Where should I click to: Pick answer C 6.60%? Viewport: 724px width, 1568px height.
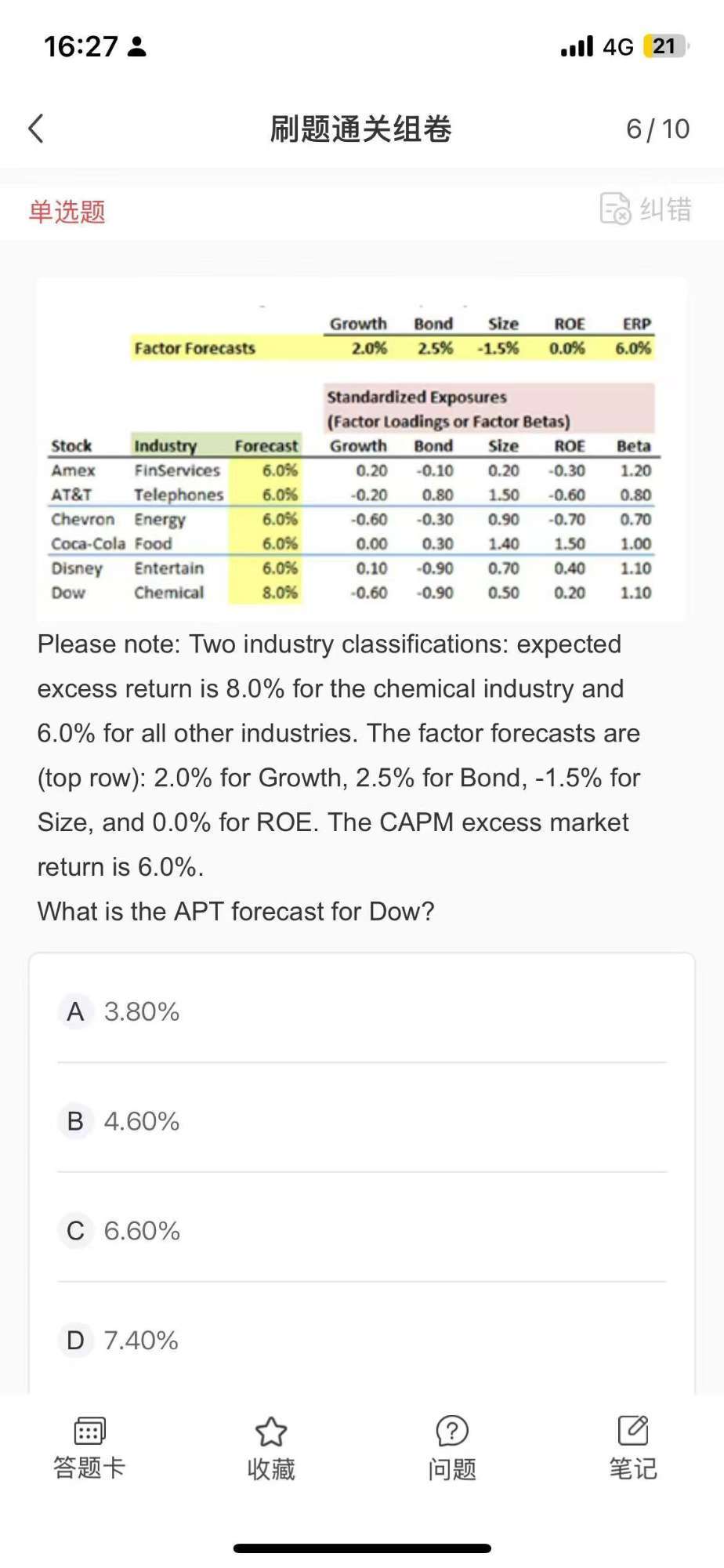pos(362,1231)
